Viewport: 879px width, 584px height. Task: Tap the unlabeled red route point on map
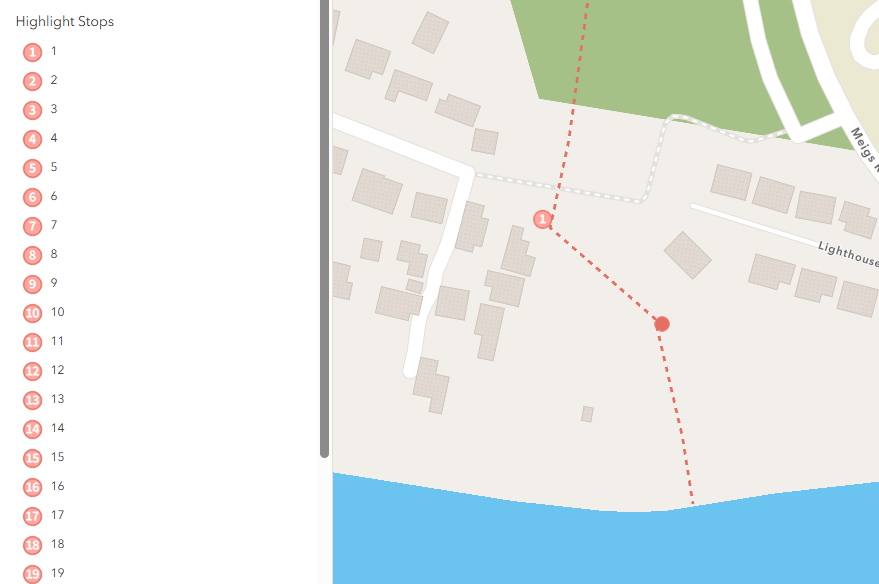[x=661, y=323]
